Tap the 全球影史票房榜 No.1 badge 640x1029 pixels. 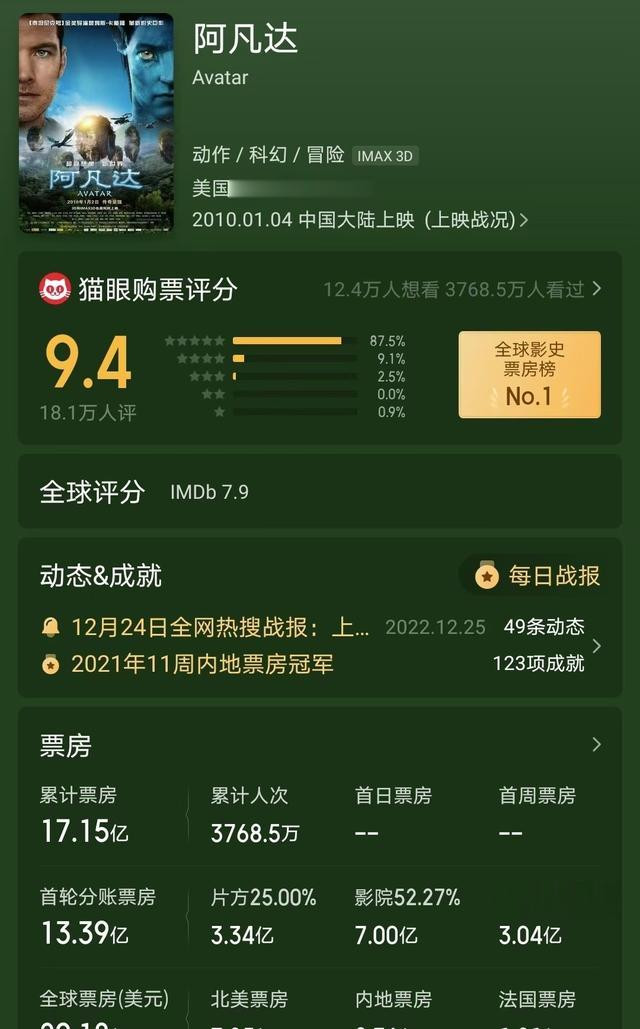pos(529,375)
